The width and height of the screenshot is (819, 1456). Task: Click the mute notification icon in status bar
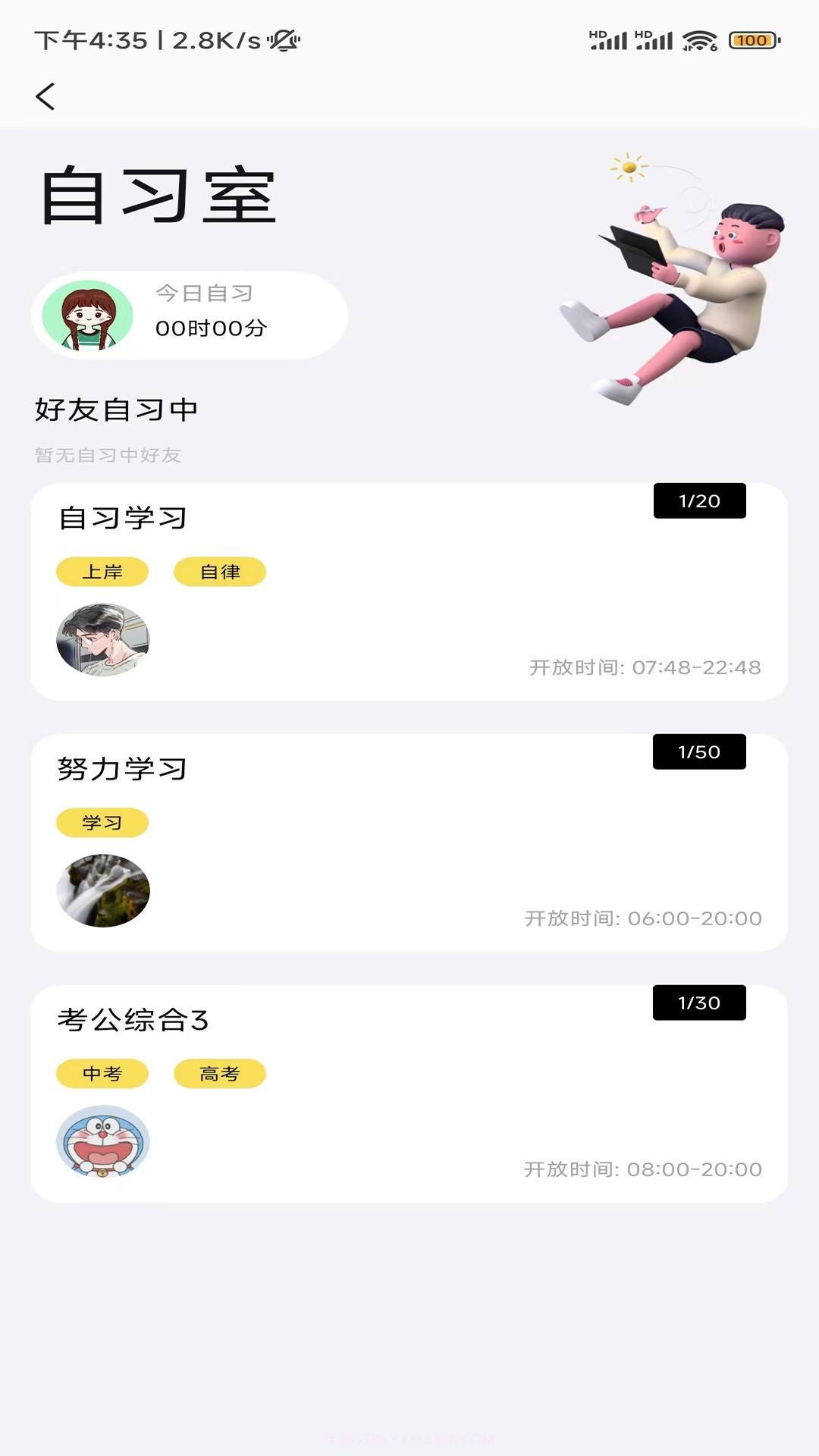(283, 42)
